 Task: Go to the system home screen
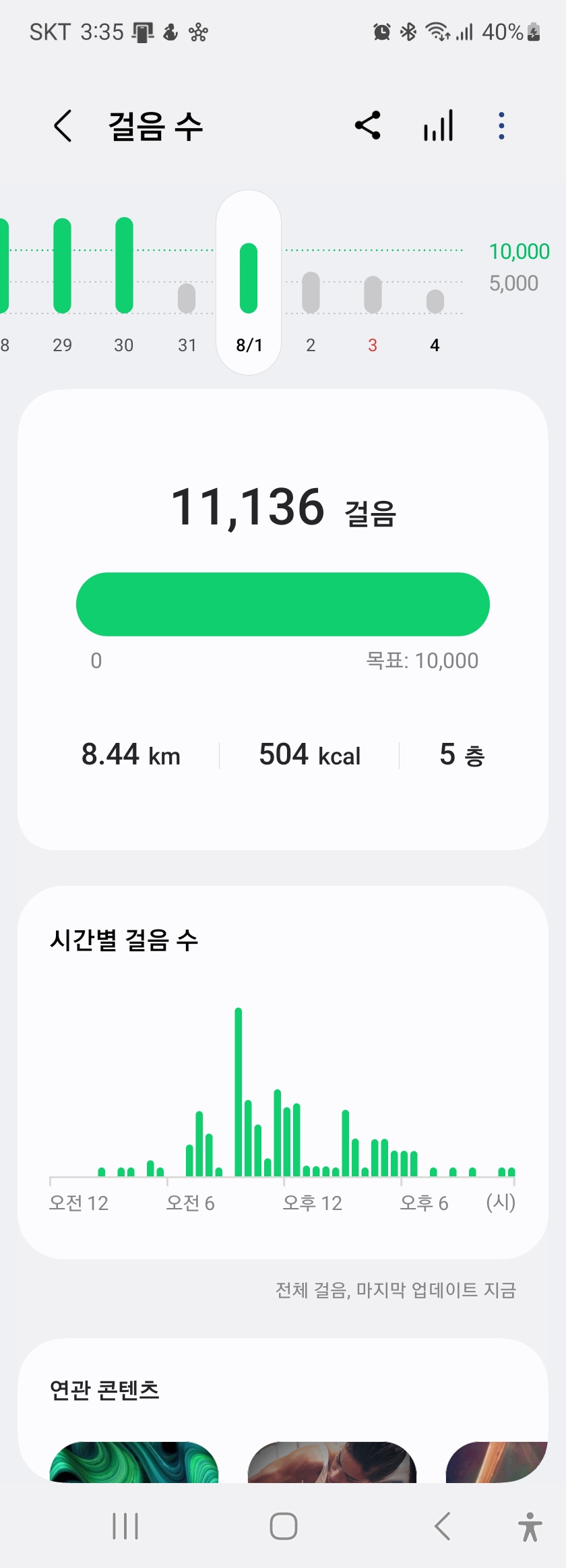pyautogui.click(x=284, y=1526)
